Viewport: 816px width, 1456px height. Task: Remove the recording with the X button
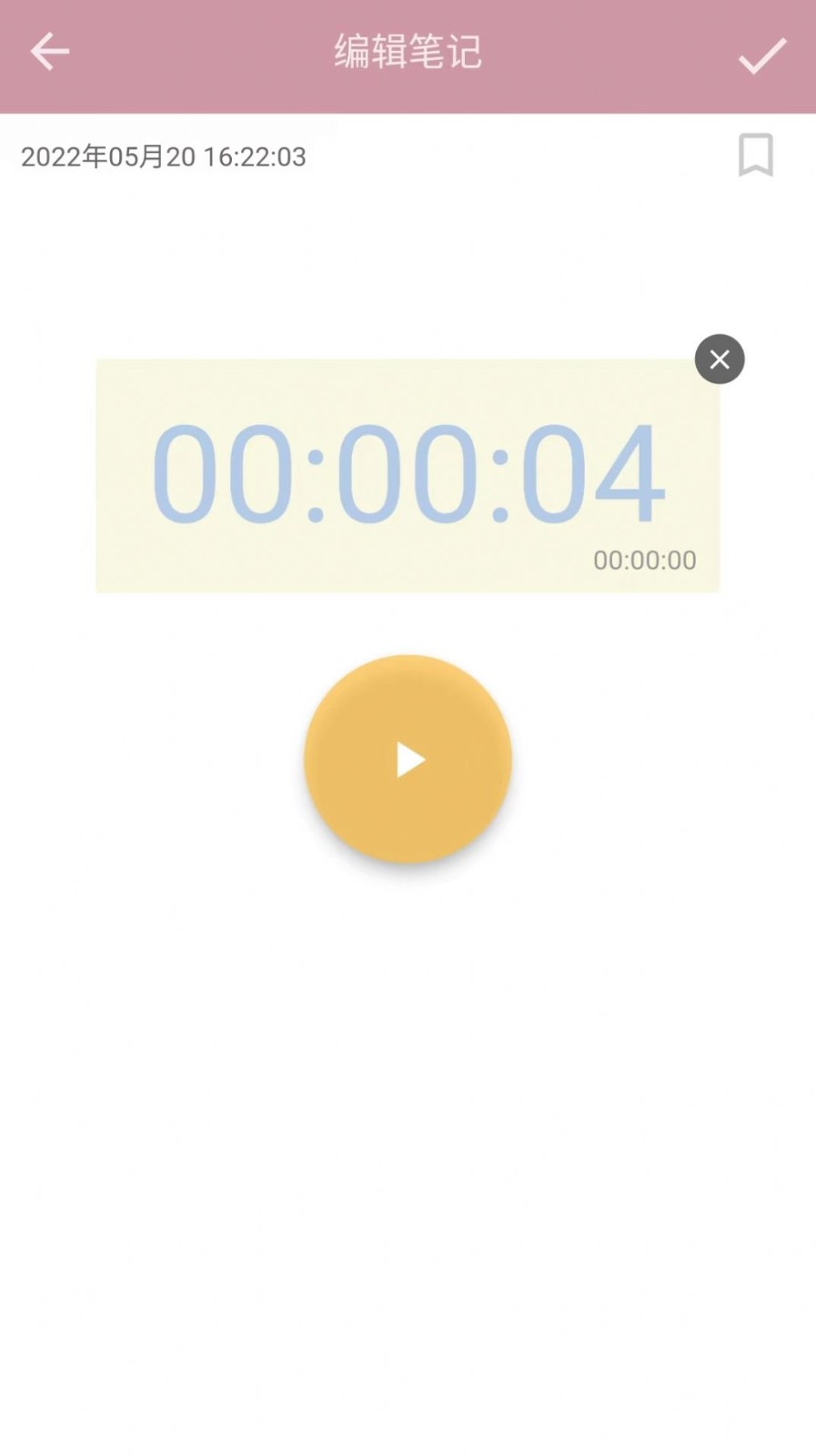click(x=720, y=359)
